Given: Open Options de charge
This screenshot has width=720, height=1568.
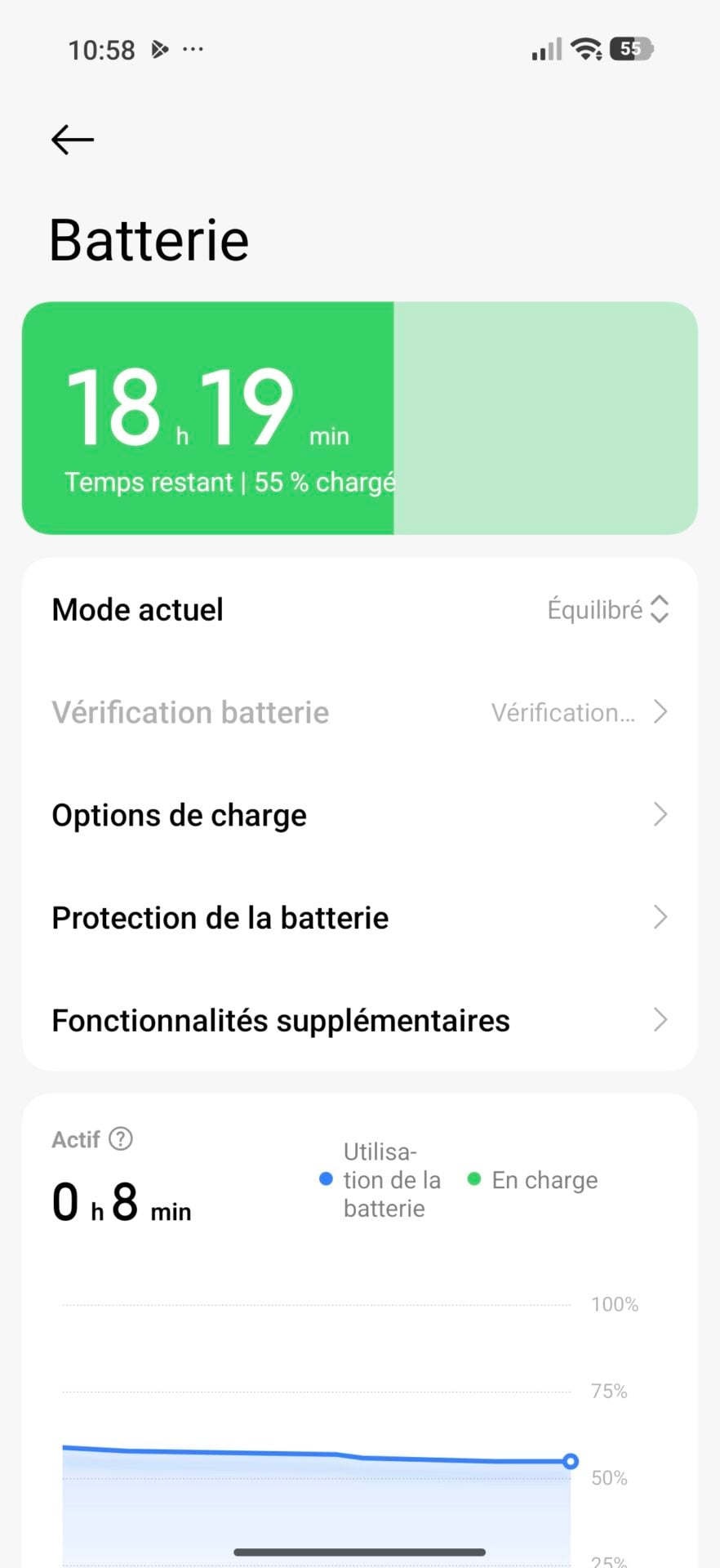Looking at the screenshot, I should point(359,815).
